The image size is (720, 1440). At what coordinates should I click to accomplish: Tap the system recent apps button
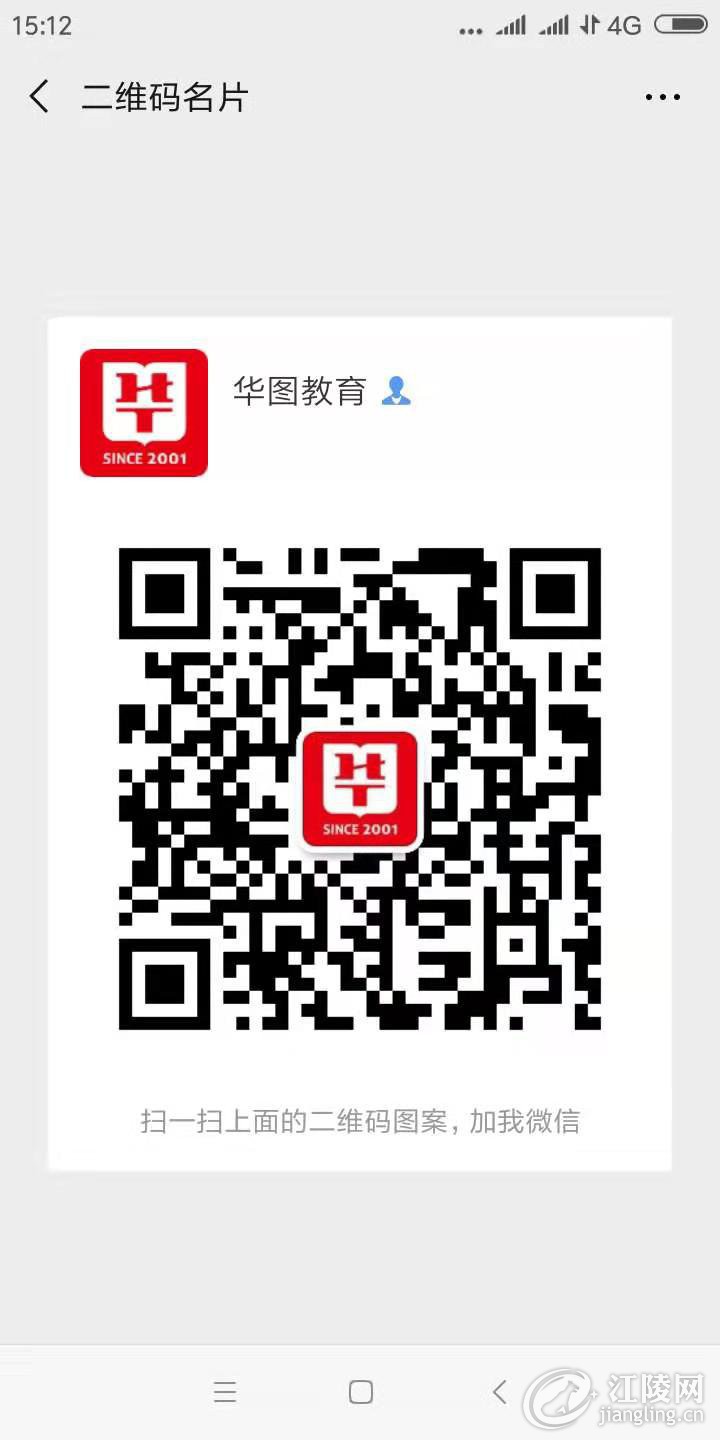pyautogui.click(x=225, y=1392)
